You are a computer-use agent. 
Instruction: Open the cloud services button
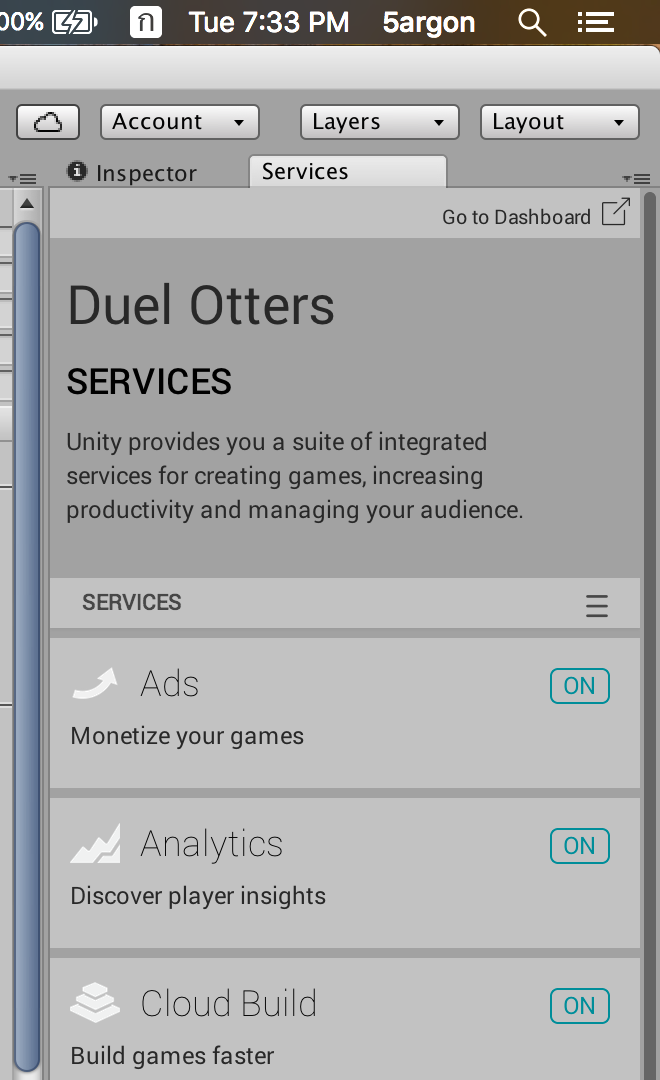point(47,122)
